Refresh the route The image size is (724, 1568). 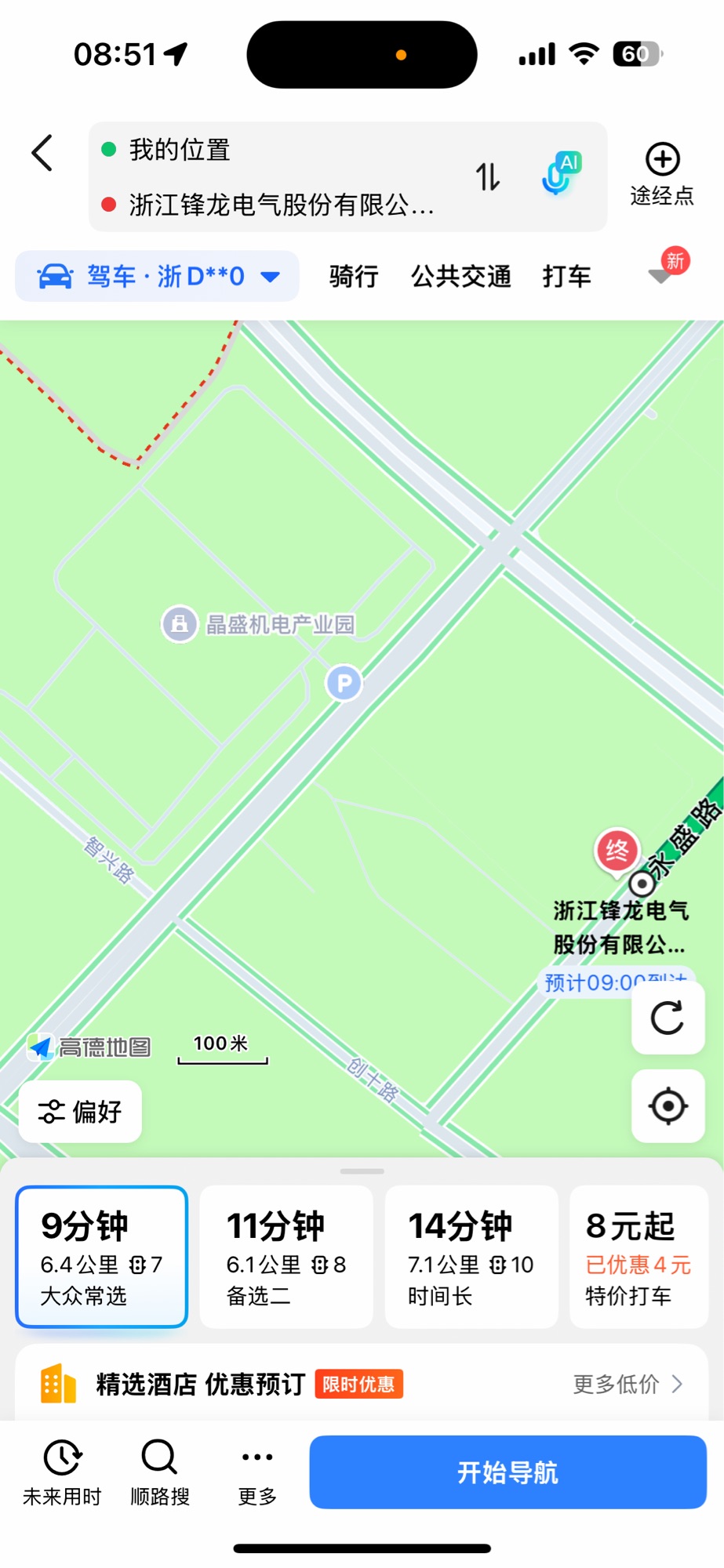pyautogui.click(x=668, y=1018)
